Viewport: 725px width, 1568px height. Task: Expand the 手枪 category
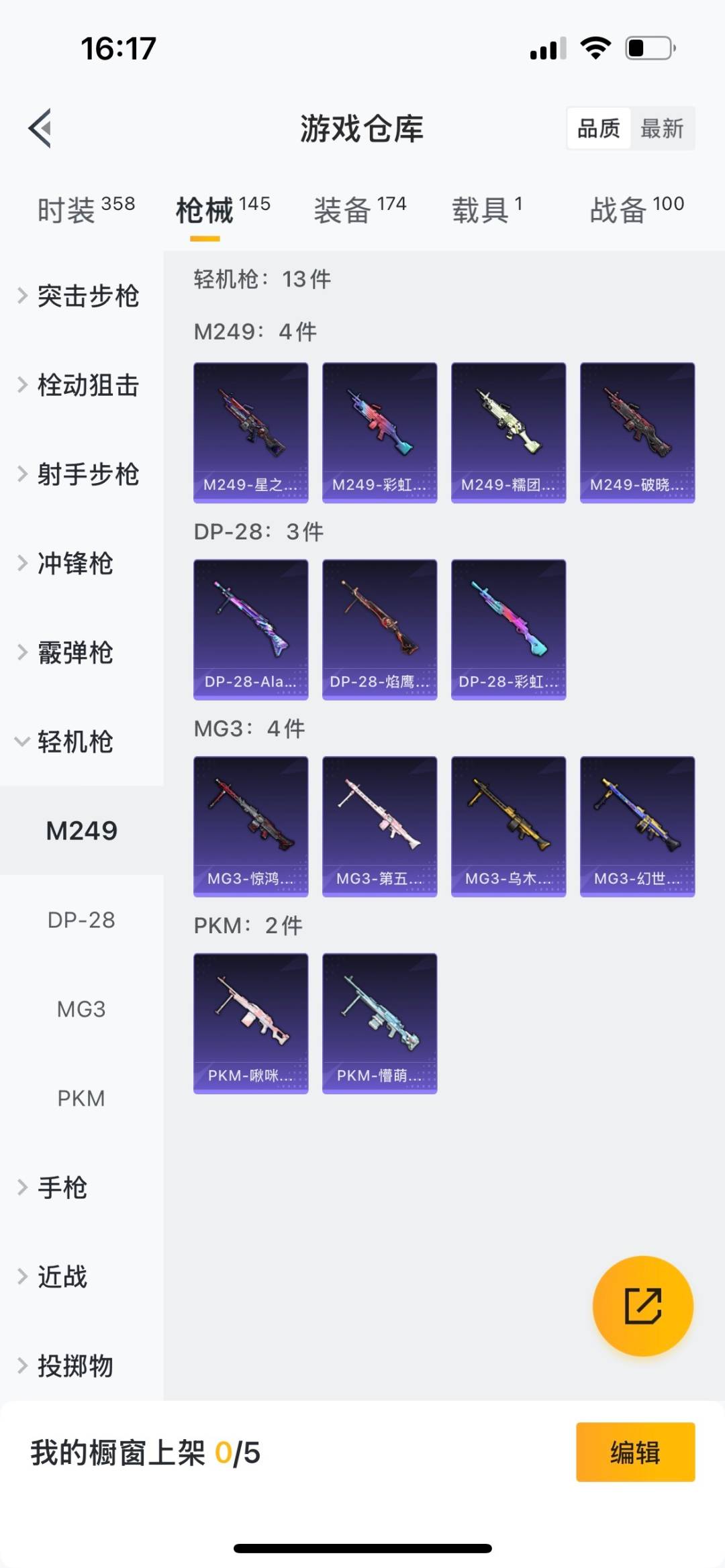(x=62, y=1188)
